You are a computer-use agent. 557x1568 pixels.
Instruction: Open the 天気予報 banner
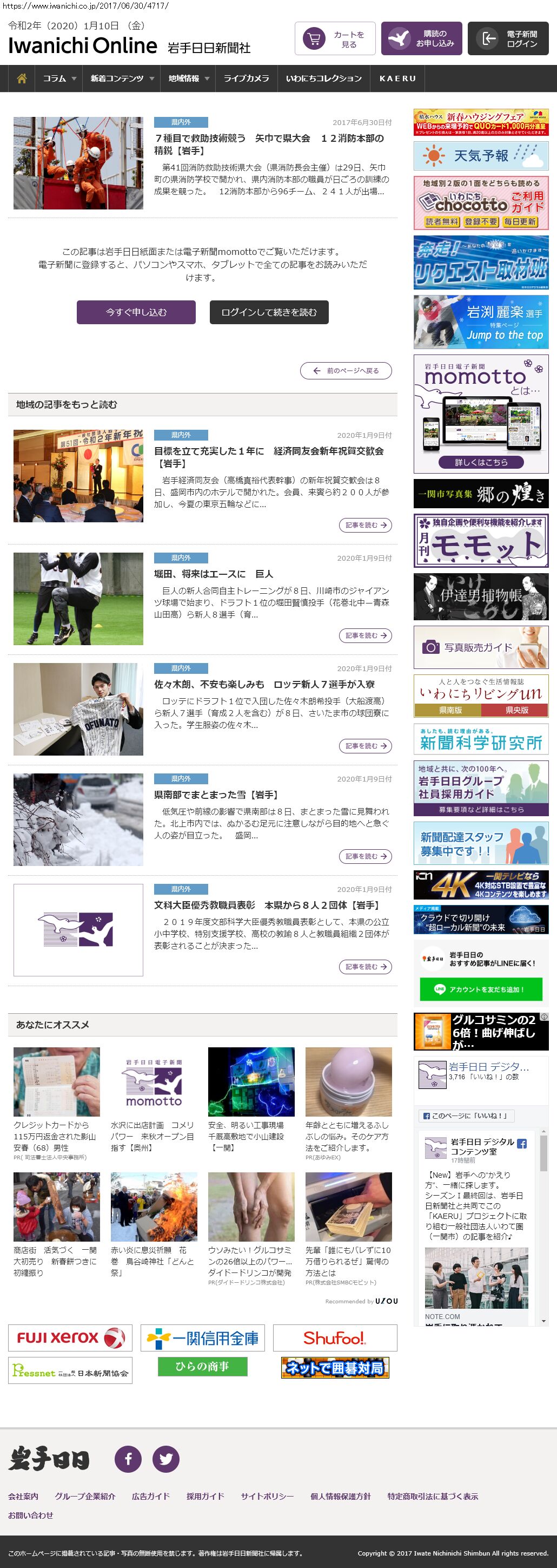click(x=480, y=156)
